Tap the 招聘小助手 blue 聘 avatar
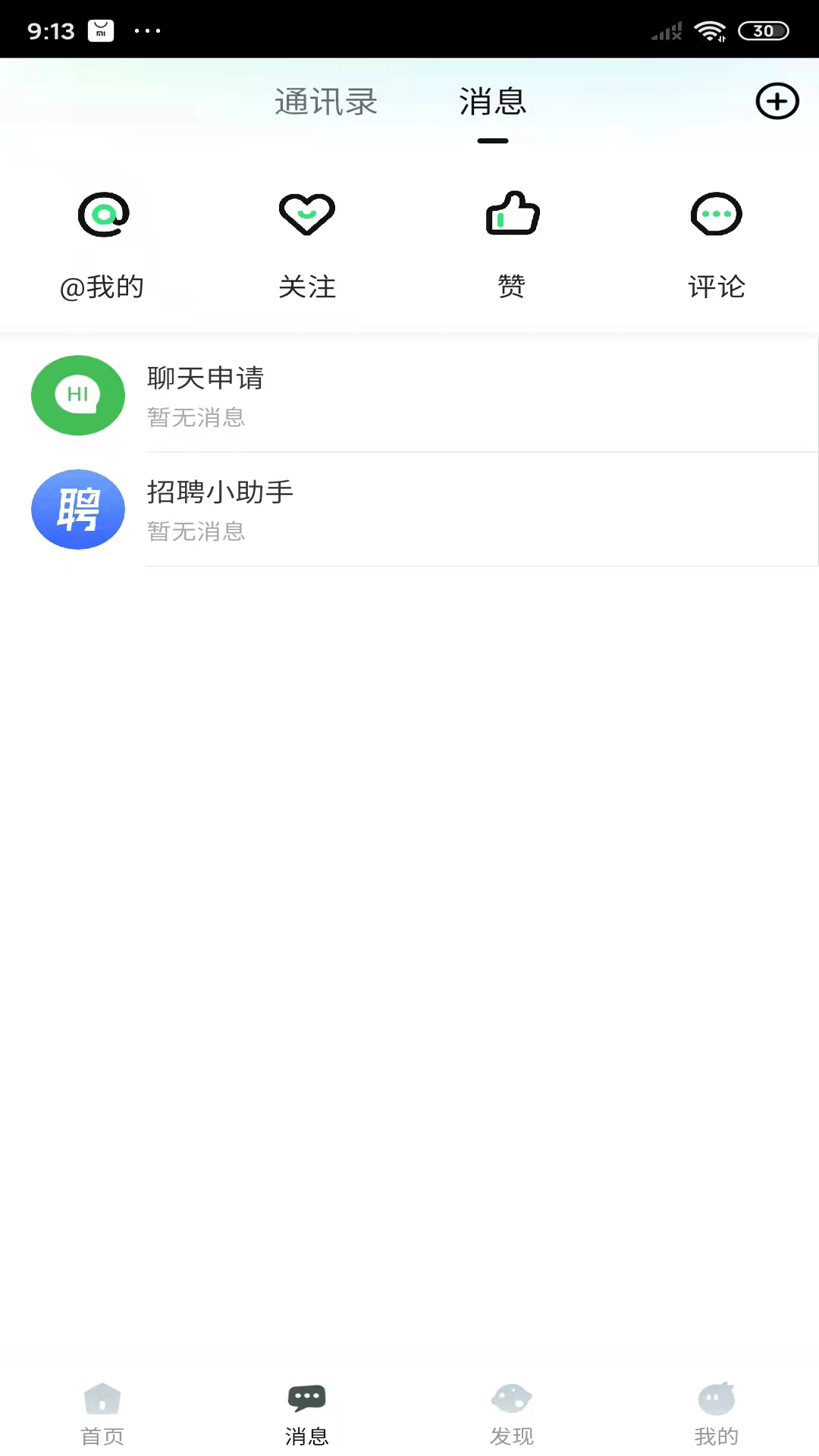The image size is (819, 1456). [77, 509]
